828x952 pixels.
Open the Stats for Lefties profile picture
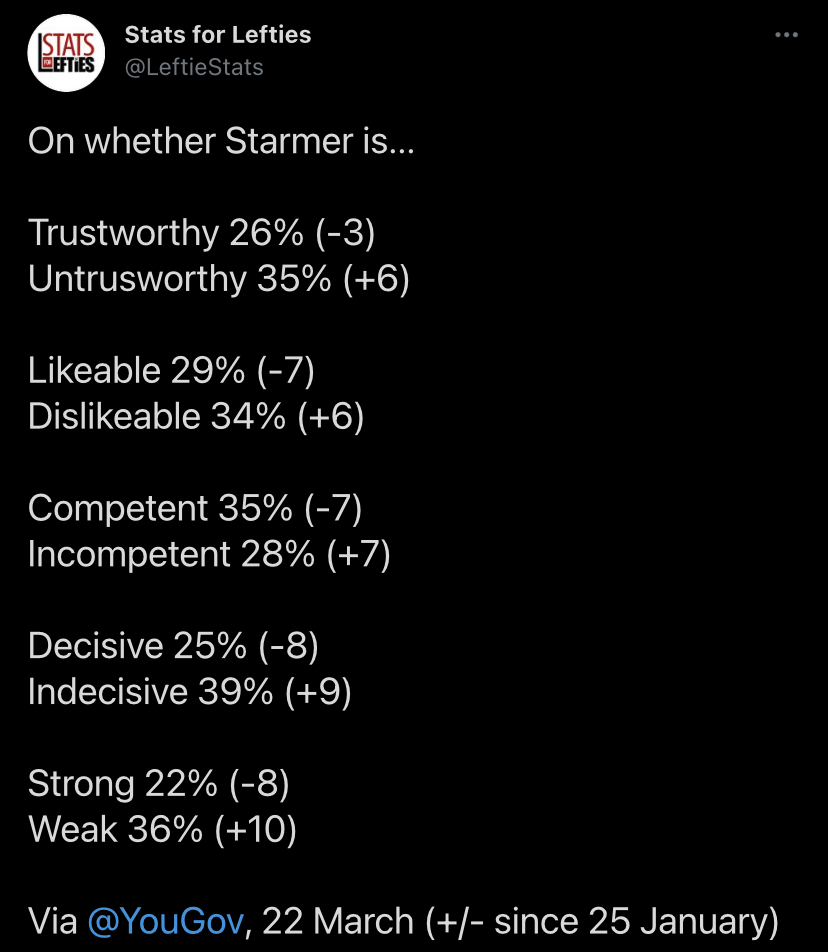coord(66,53)
